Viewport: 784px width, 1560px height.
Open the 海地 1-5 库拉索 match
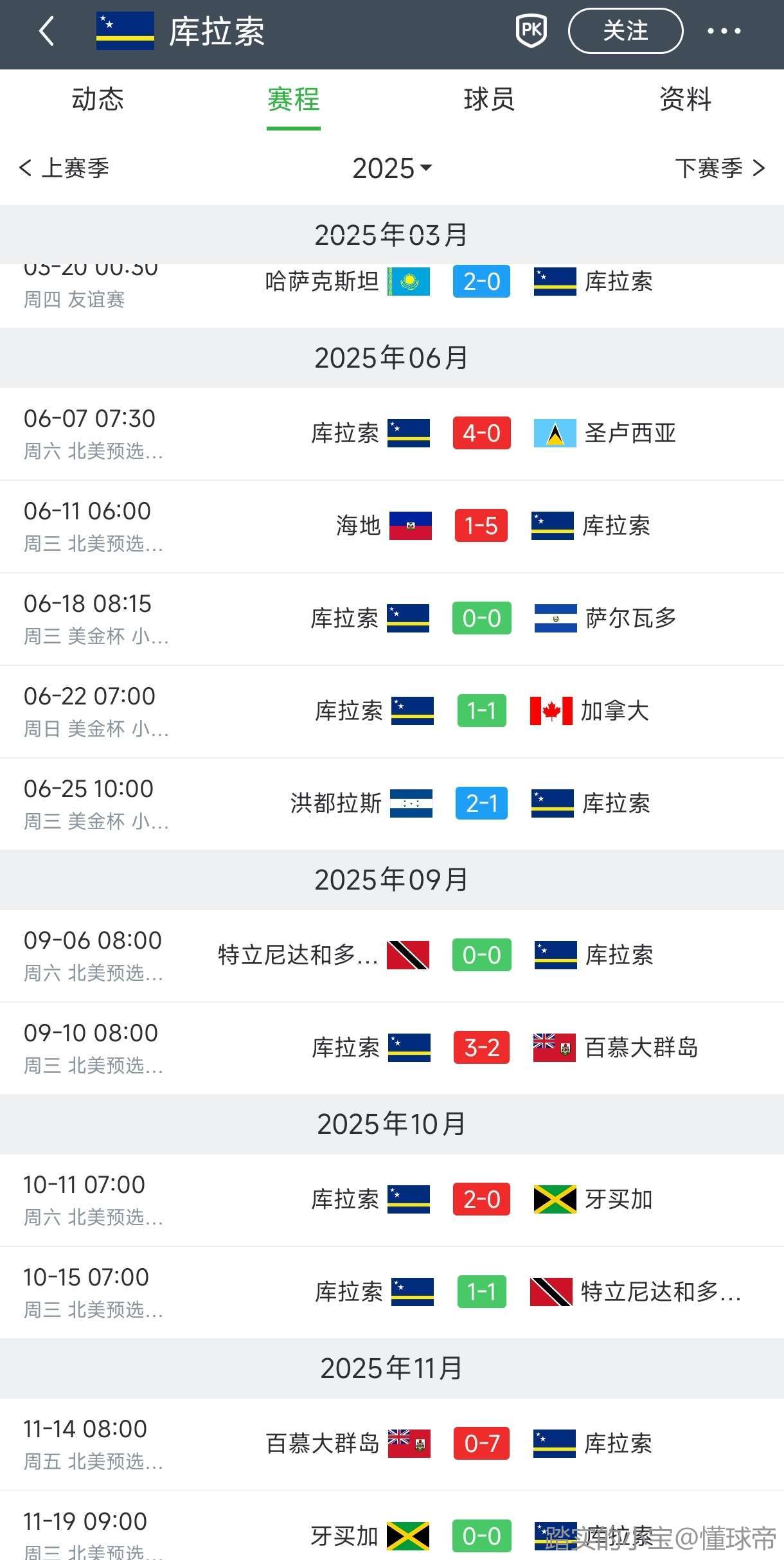pos(481,526)
